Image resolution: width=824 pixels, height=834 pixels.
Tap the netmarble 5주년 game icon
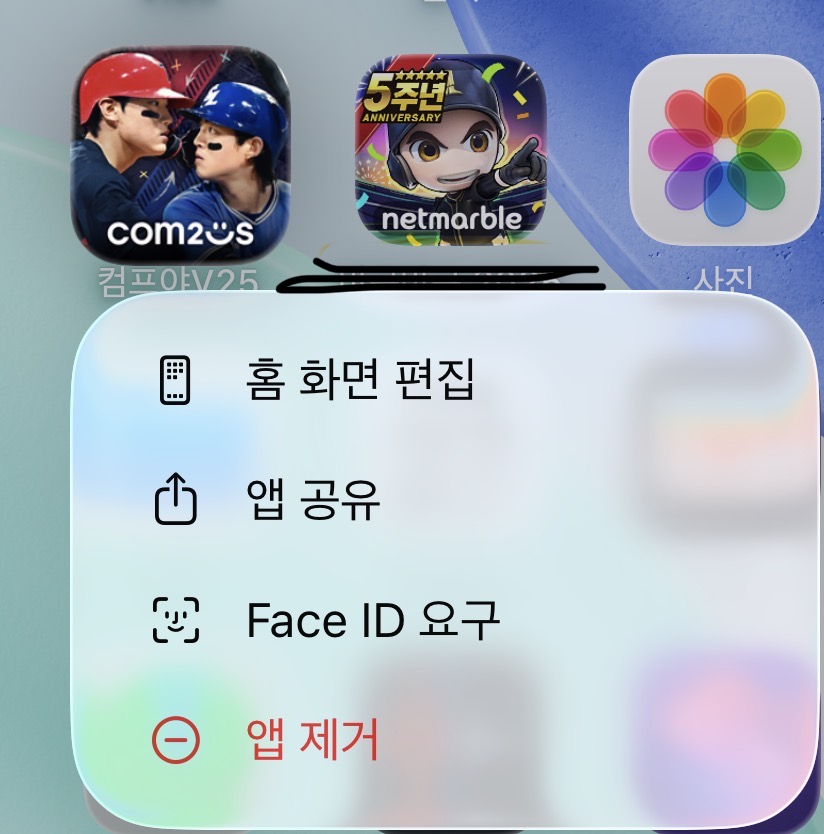[452, 149]
